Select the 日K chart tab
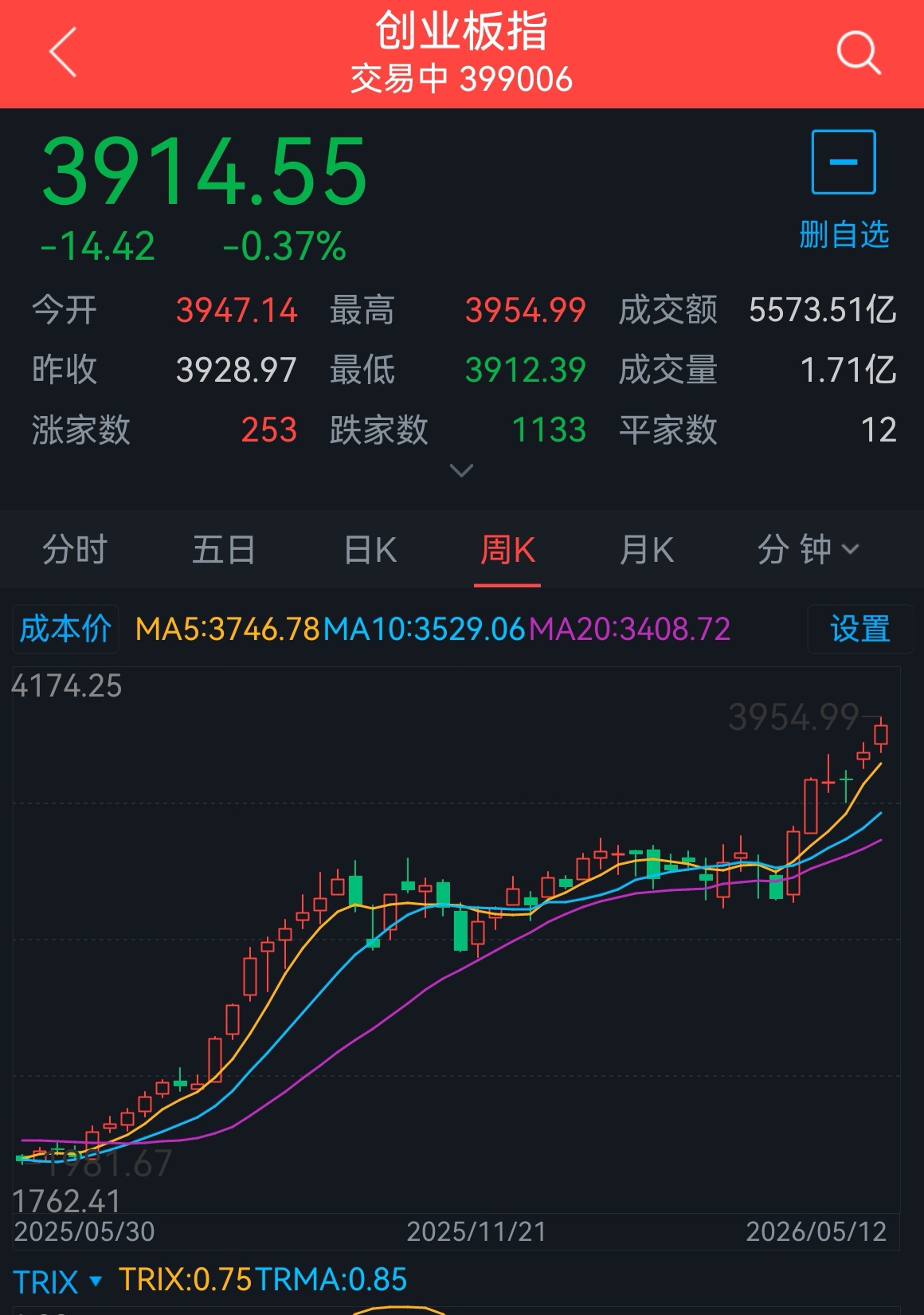The height and width of the screenshot is (1315, 924). (x=370, y=550)
